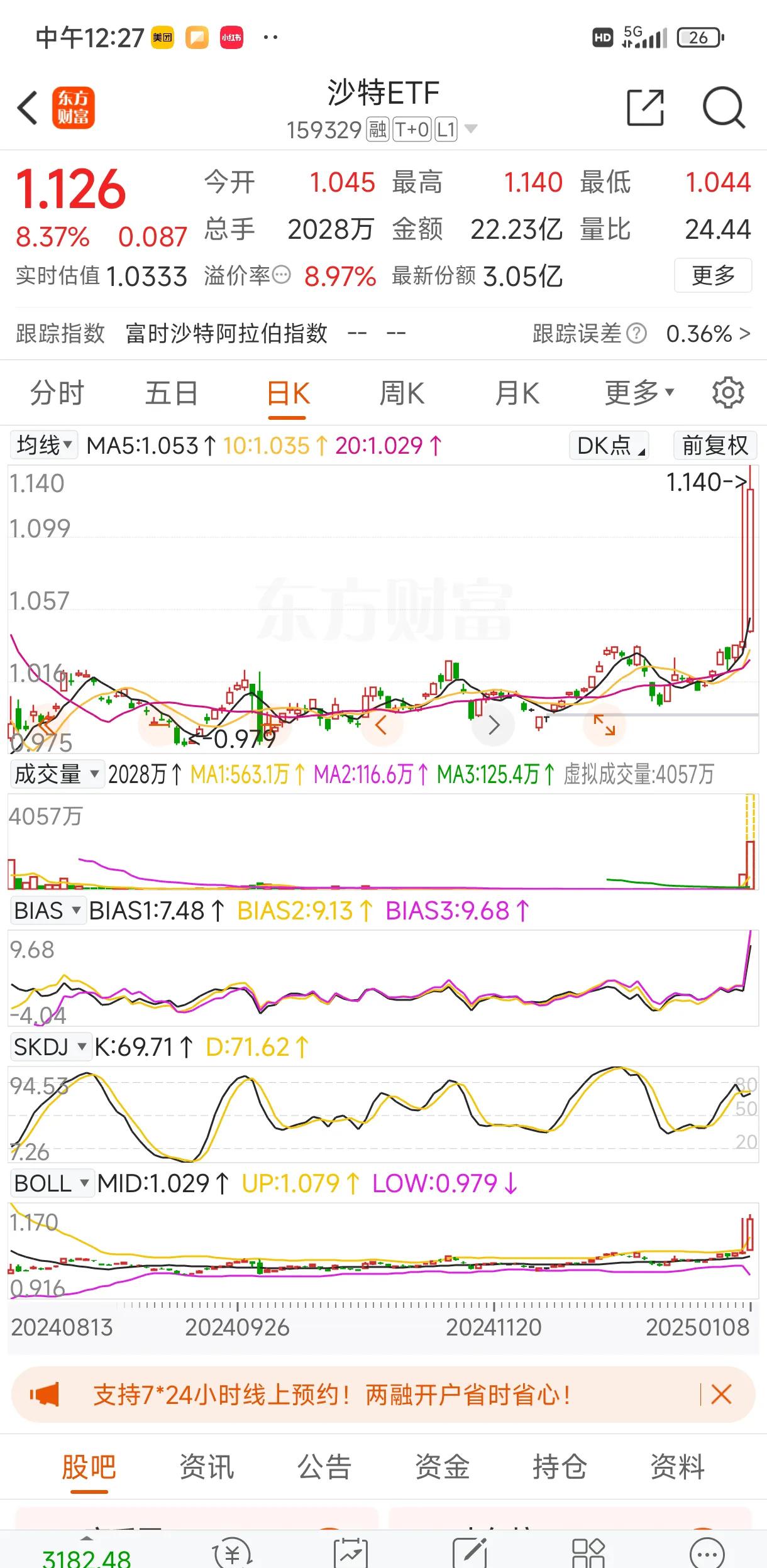Tap 更多 button beside 最新份额
767x1568 pixels.
click(x=713, y=275)
